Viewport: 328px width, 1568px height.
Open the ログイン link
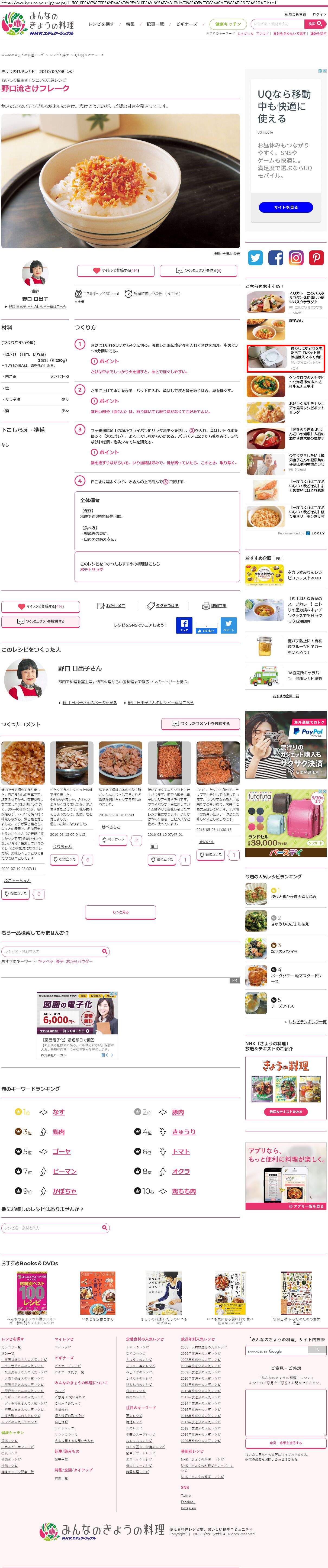pyautogui.click(x=319, y=14)
